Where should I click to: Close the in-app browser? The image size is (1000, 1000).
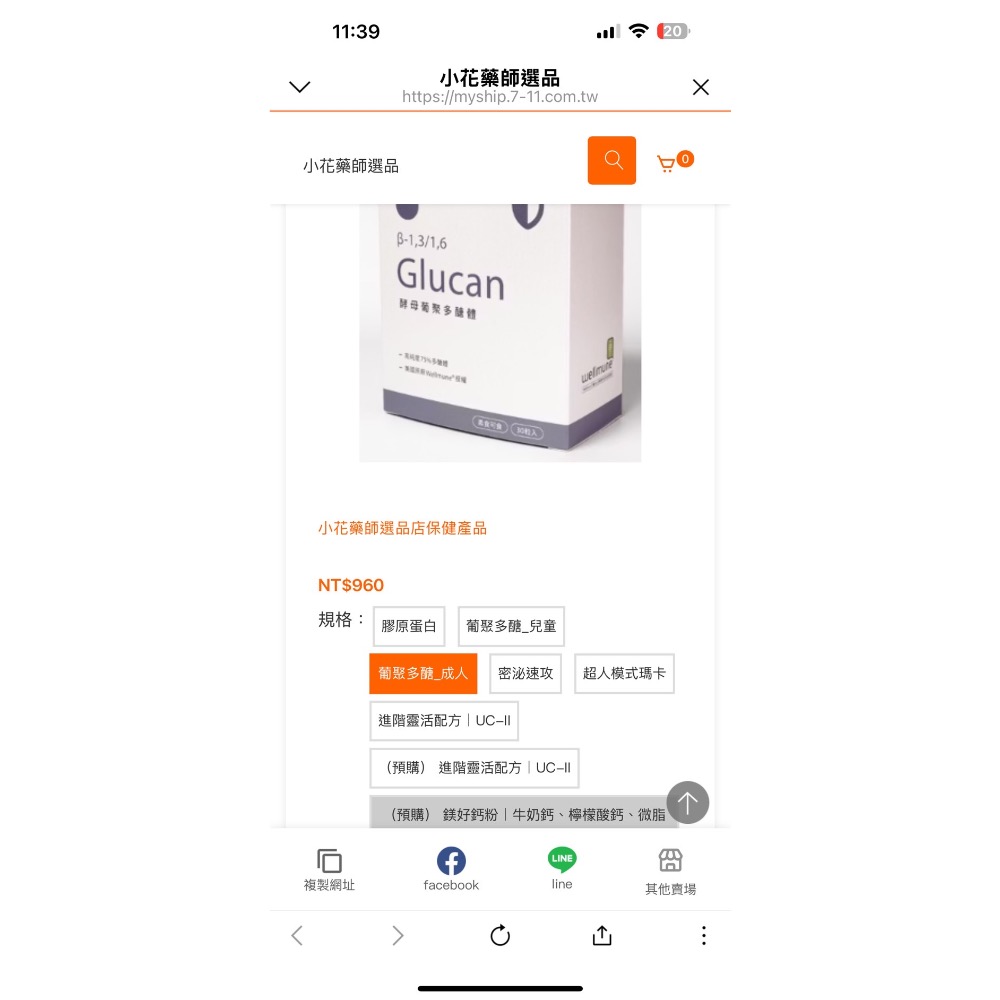click(700, 87)
